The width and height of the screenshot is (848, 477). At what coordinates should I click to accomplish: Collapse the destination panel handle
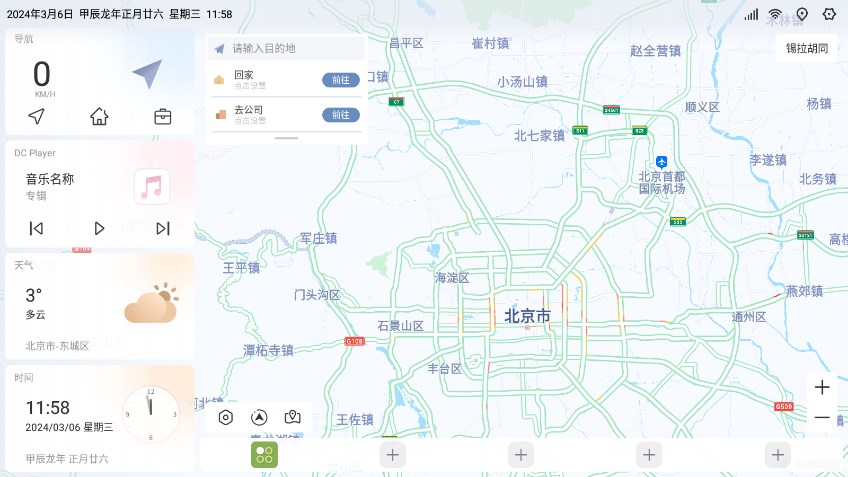(x=286, y=138)
